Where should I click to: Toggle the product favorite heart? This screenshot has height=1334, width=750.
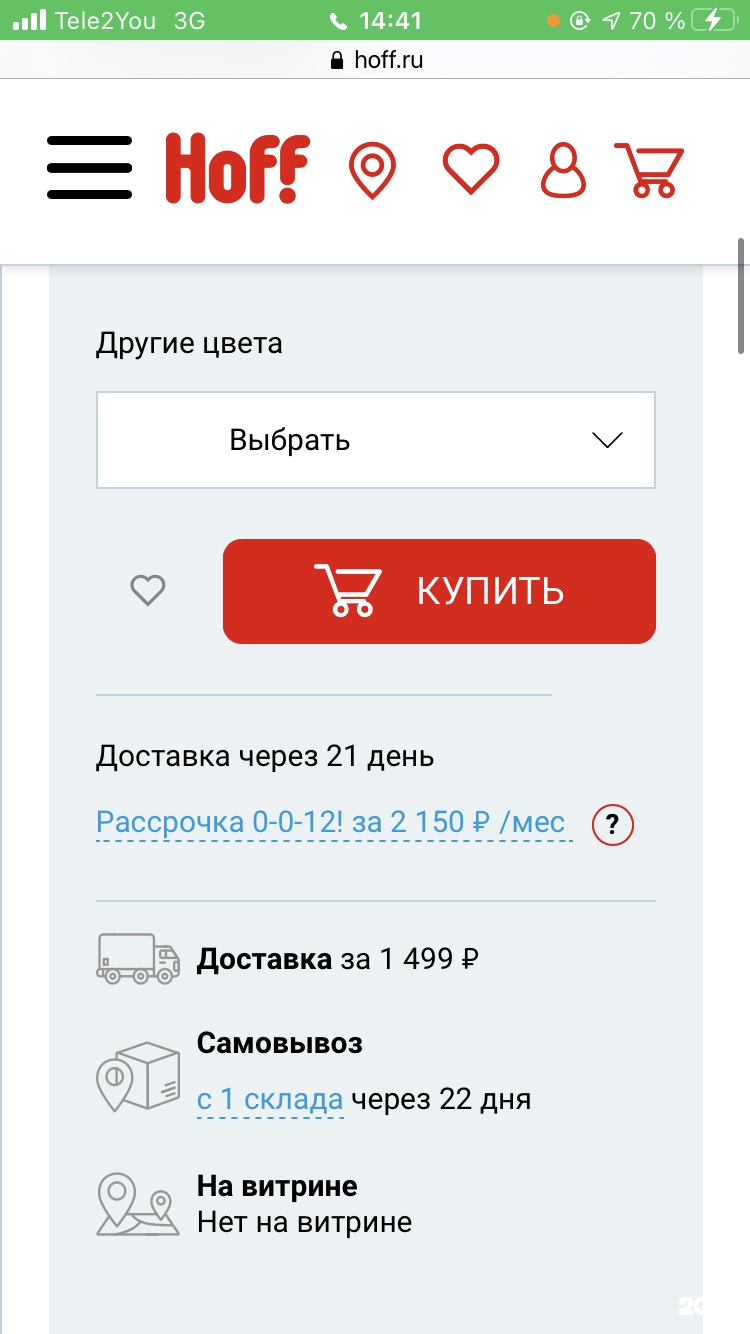[x=148, y=590]
